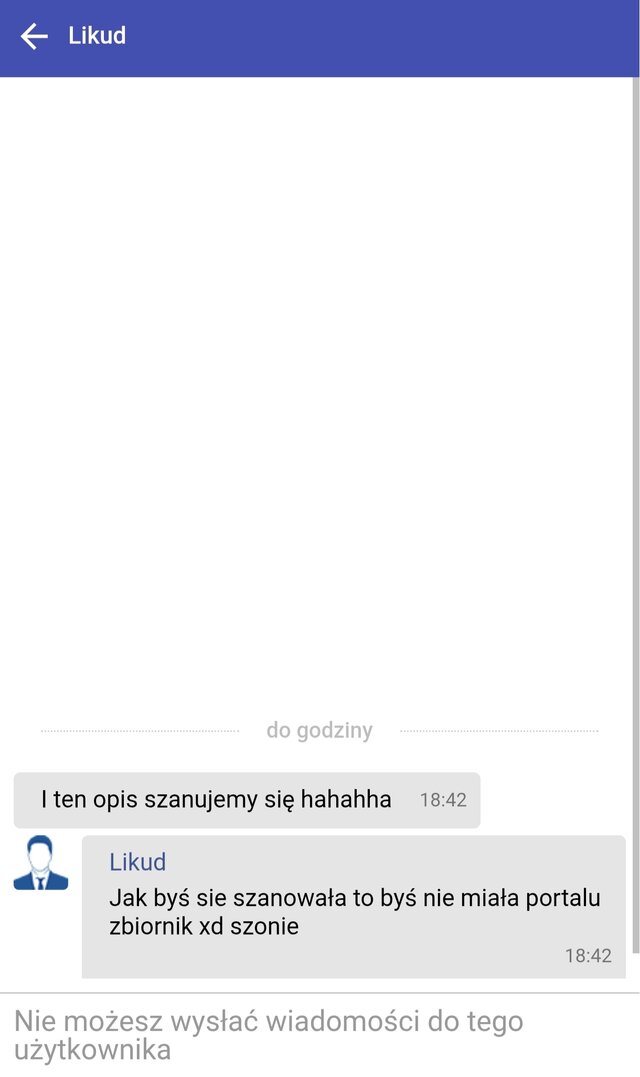Go back using the arrow beside Likud
640x1077 pixels.
click(x=34, y=37)
